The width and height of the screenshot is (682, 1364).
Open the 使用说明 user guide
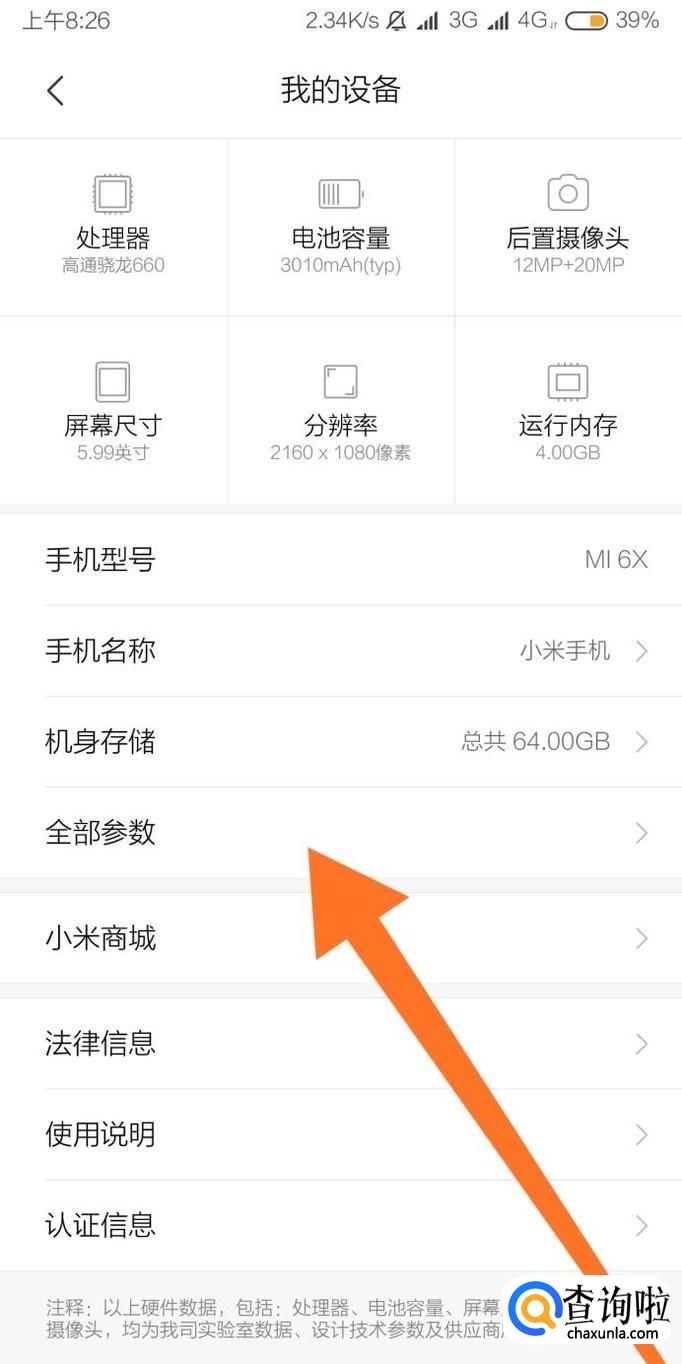341,1135
